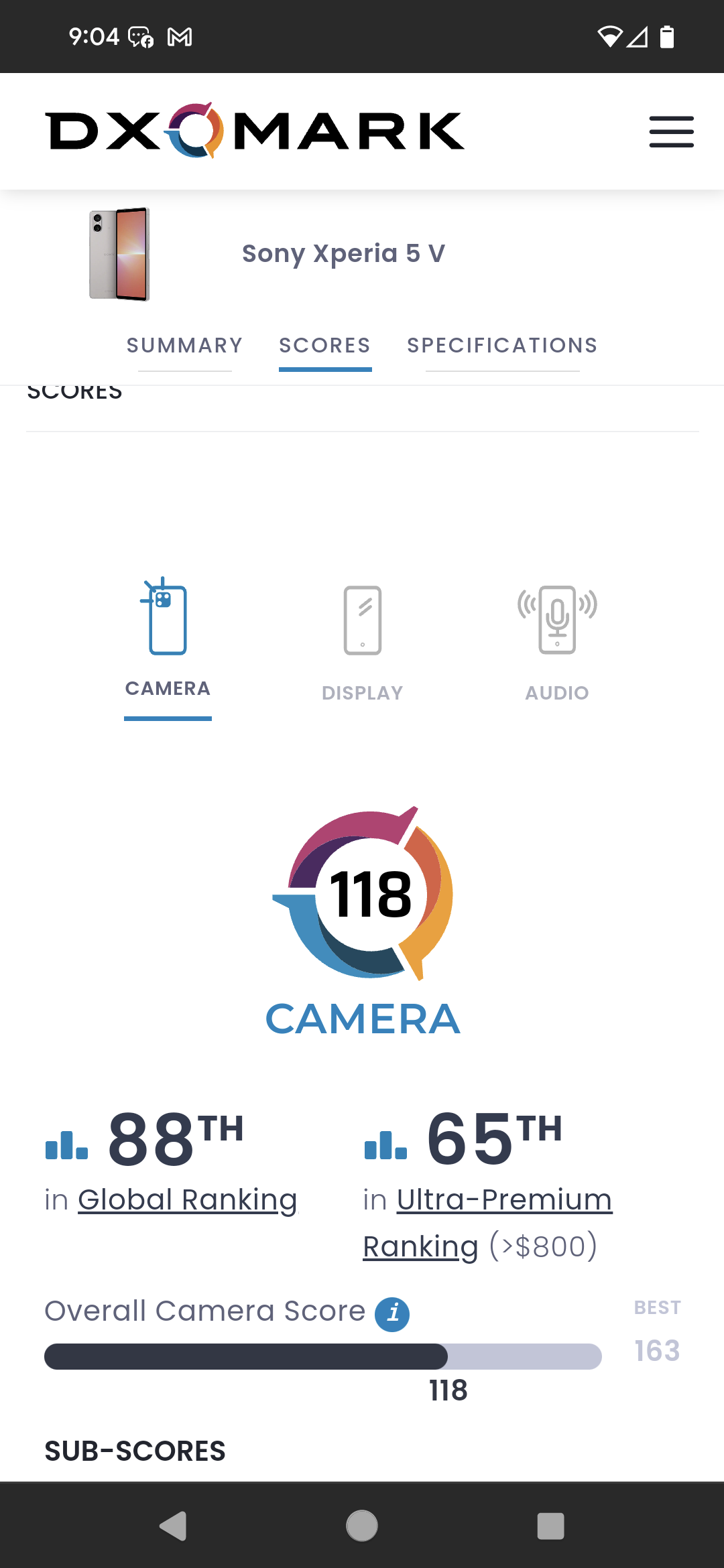This screenshot has height=1568, width=724.
Task: Select the Scores tab
Action: (x=325, y=346)
